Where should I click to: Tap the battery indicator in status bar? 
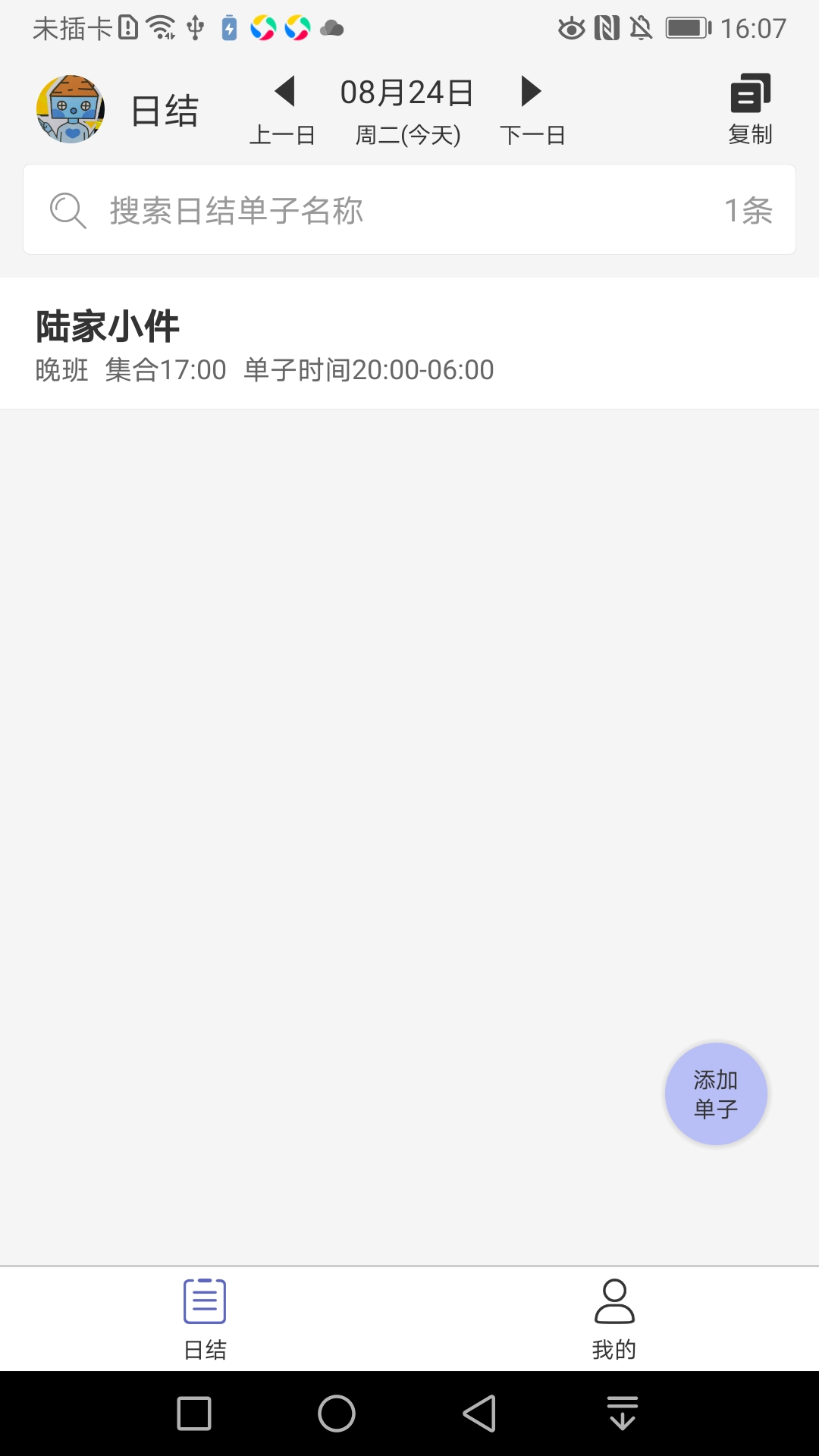681,27
